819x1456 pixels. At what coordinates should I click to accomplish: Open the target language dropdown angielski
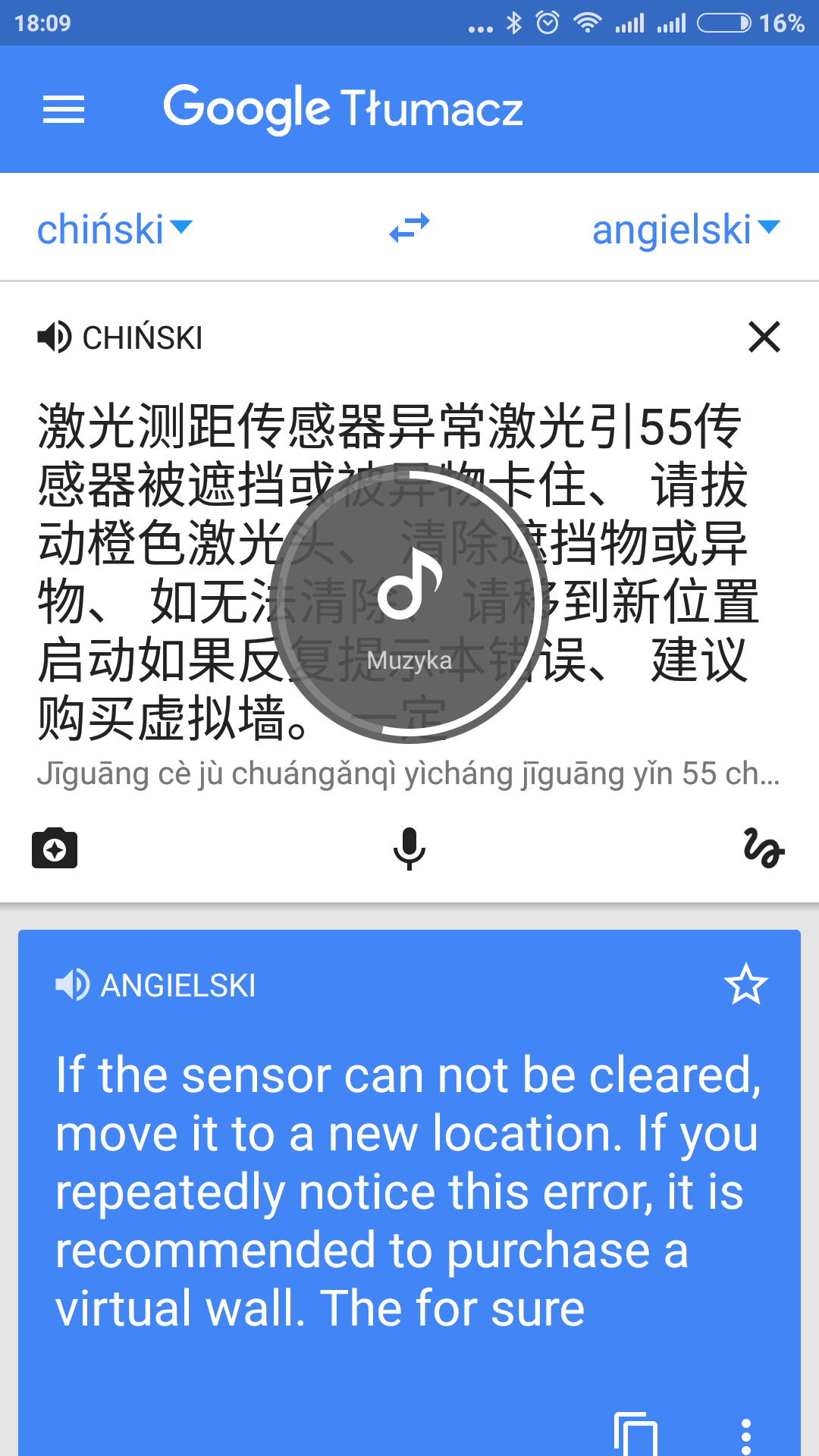(685, 229)
